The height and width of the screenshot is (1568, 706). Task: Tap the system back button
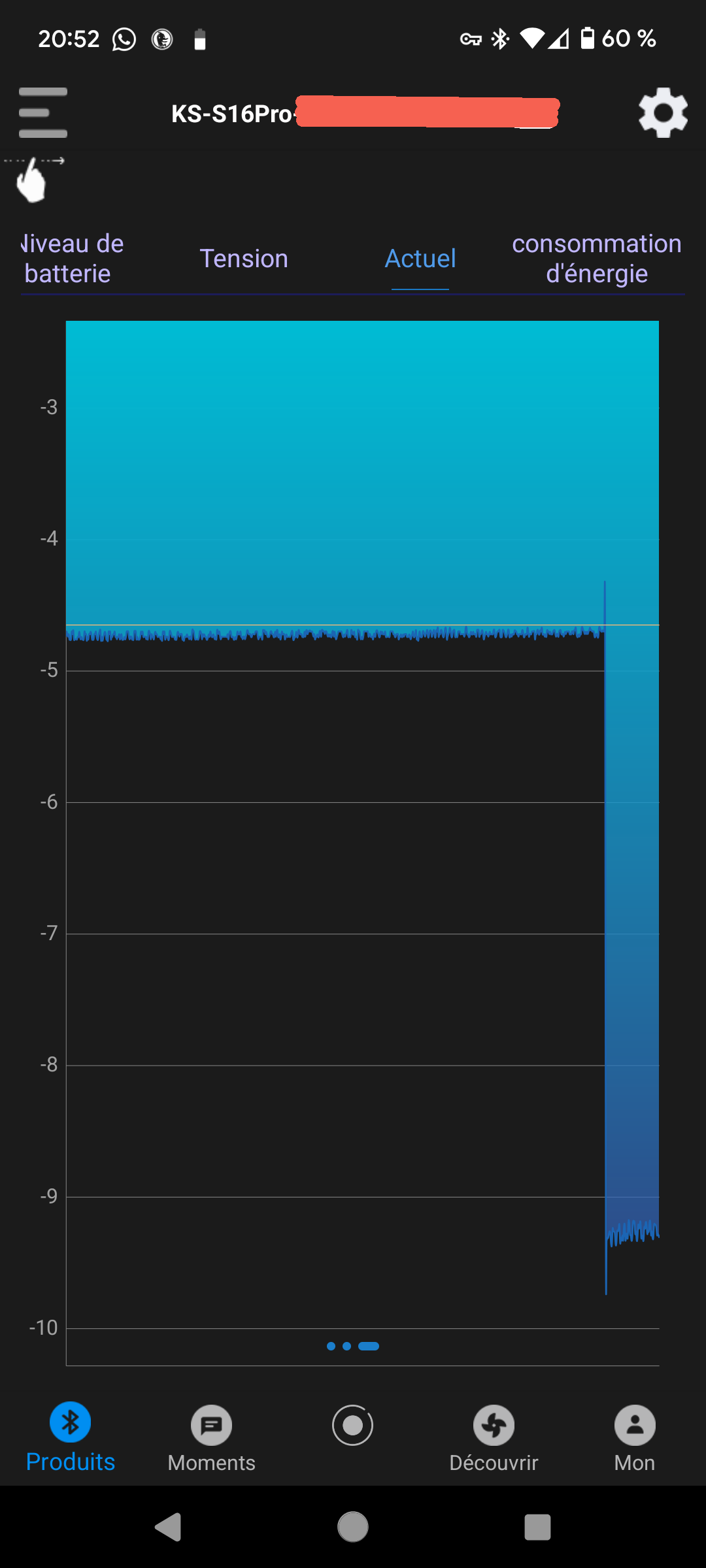coord(168,1527)
